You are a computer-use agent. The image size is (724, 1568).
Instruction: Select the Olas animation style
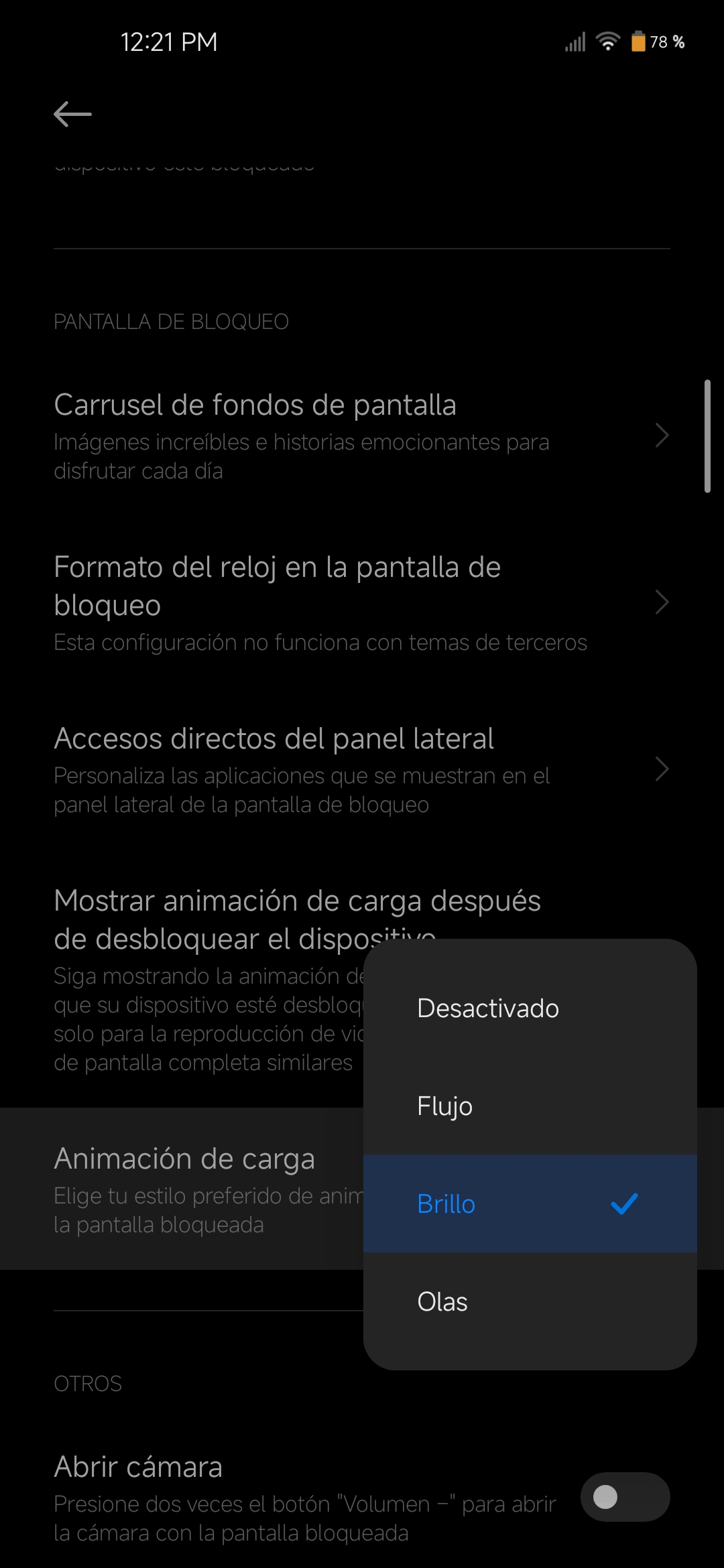click(530, 1301)
